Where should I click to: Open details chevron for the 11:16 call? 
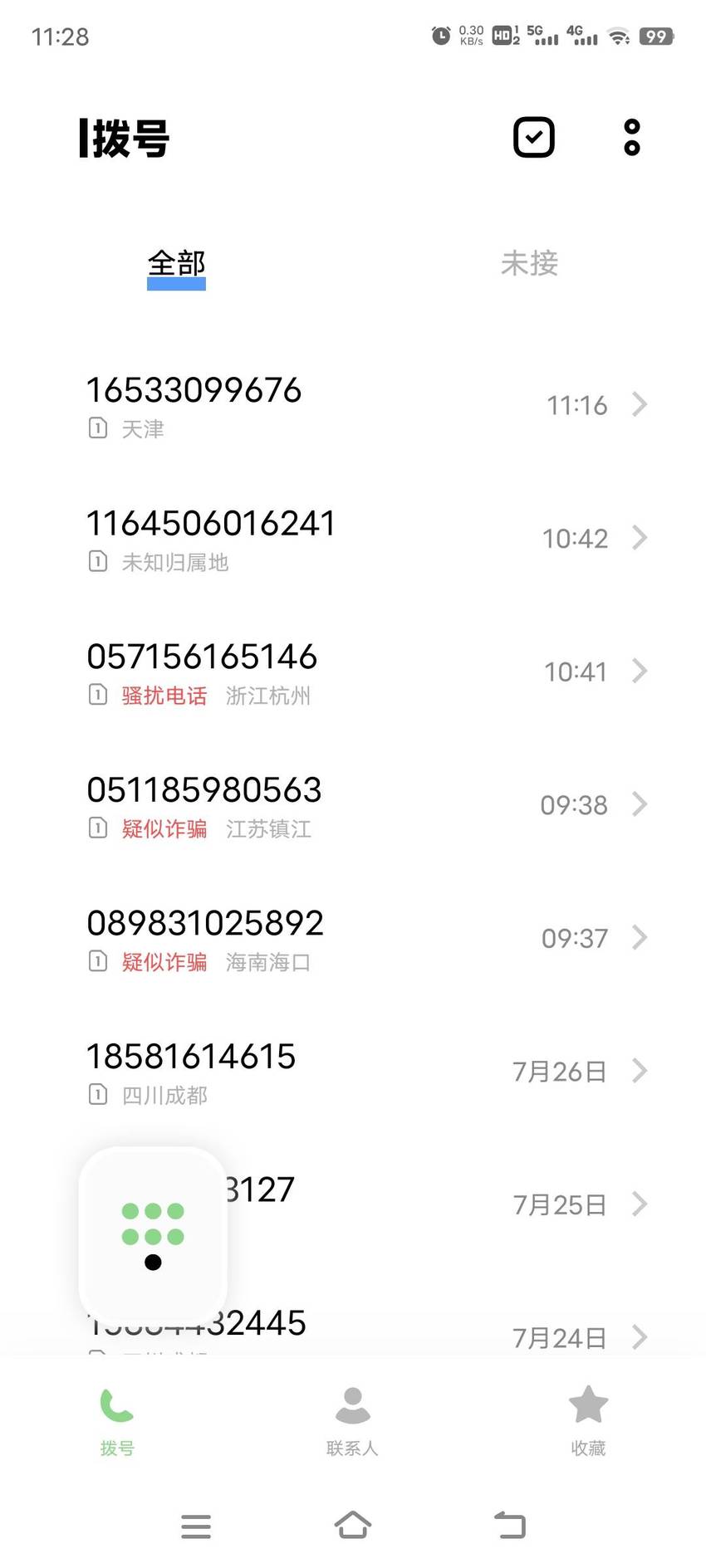[639, 404]
